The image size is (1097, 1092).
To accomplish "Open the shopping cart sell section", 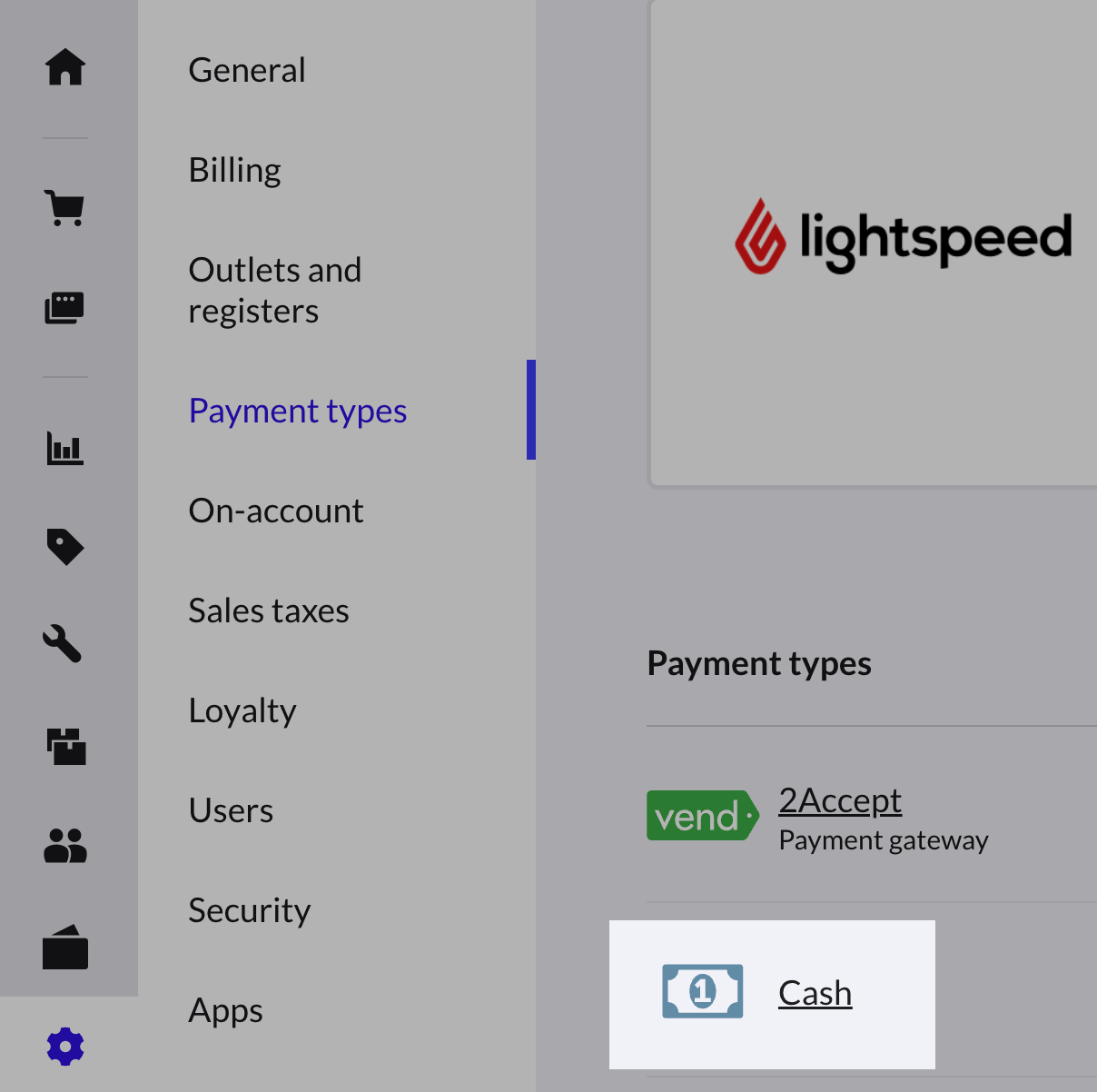I will click(65, 208).
